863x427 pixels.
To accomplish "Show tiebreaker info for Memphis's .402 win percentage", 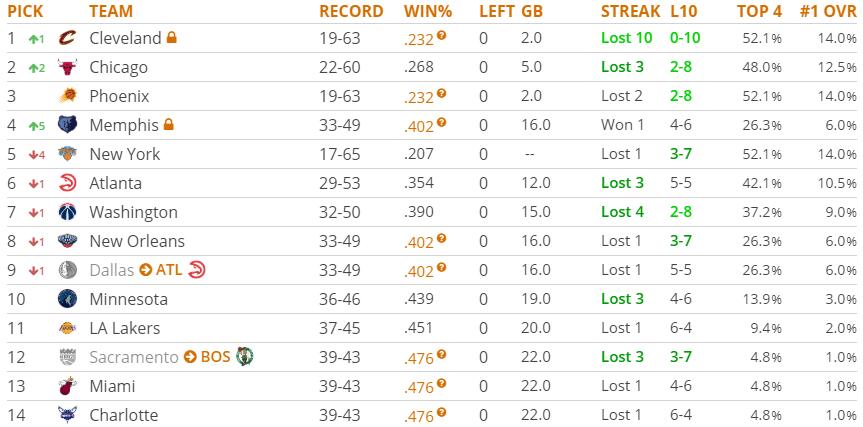I will pos(441,122).
